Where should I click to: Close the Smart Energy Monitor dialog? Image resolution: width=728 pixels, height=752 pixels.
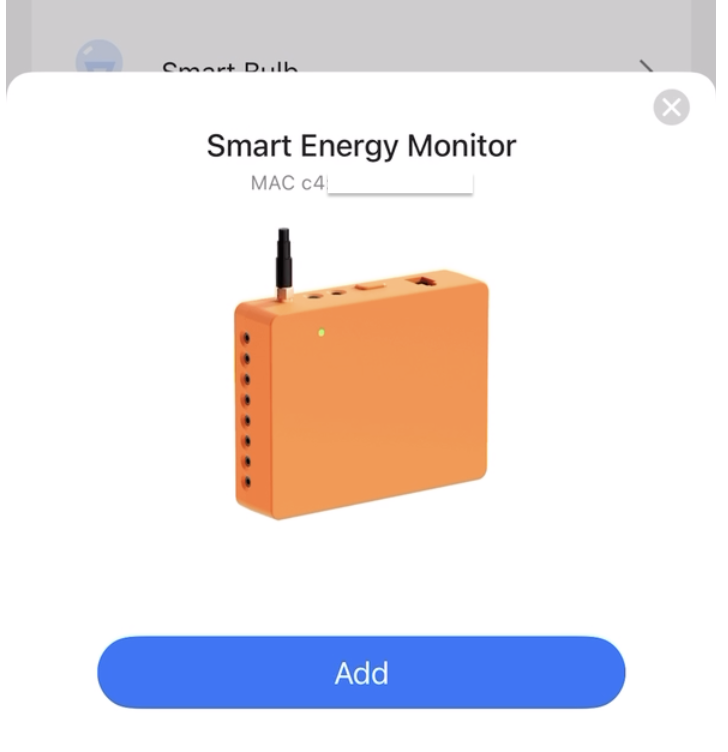point(671,108)
